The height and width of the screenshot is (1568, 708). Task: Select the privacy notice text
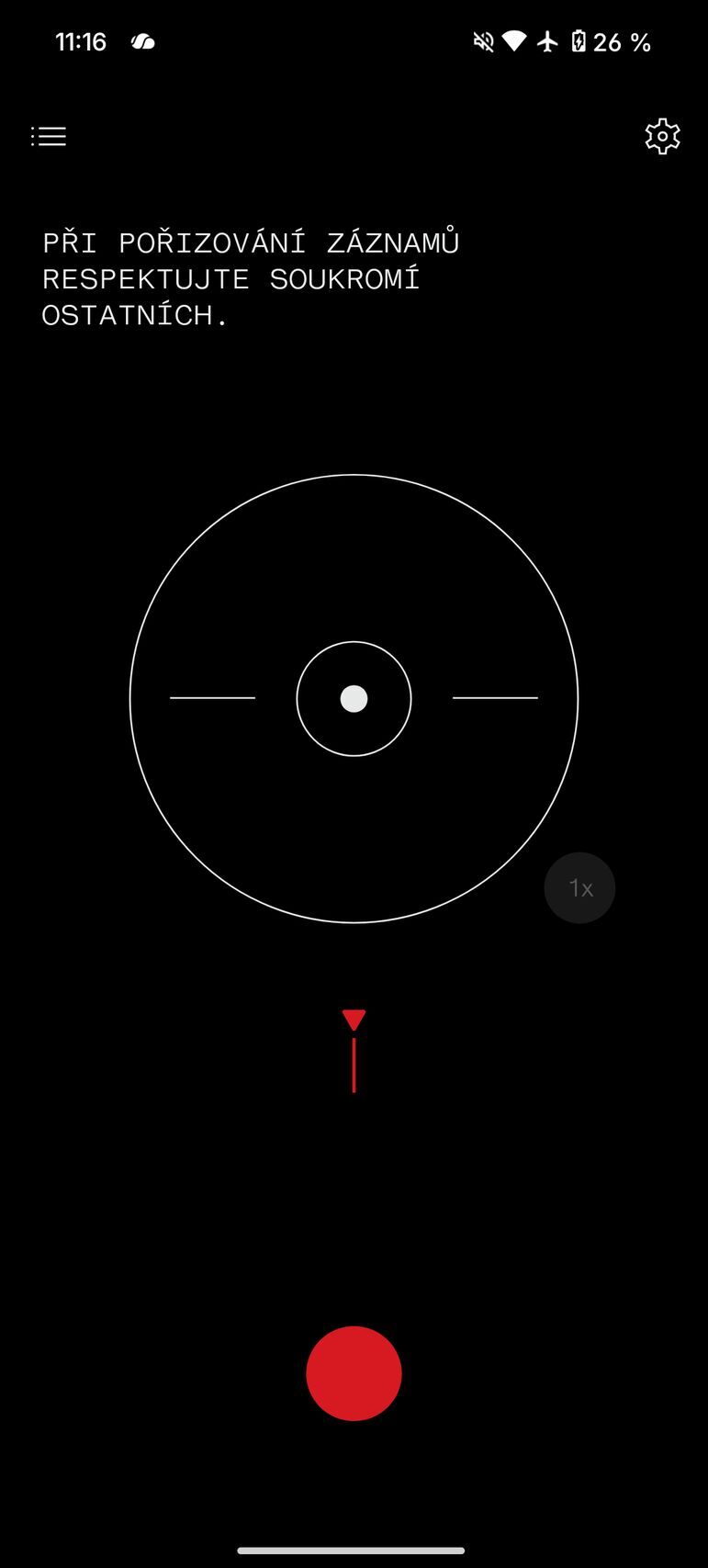250,278
